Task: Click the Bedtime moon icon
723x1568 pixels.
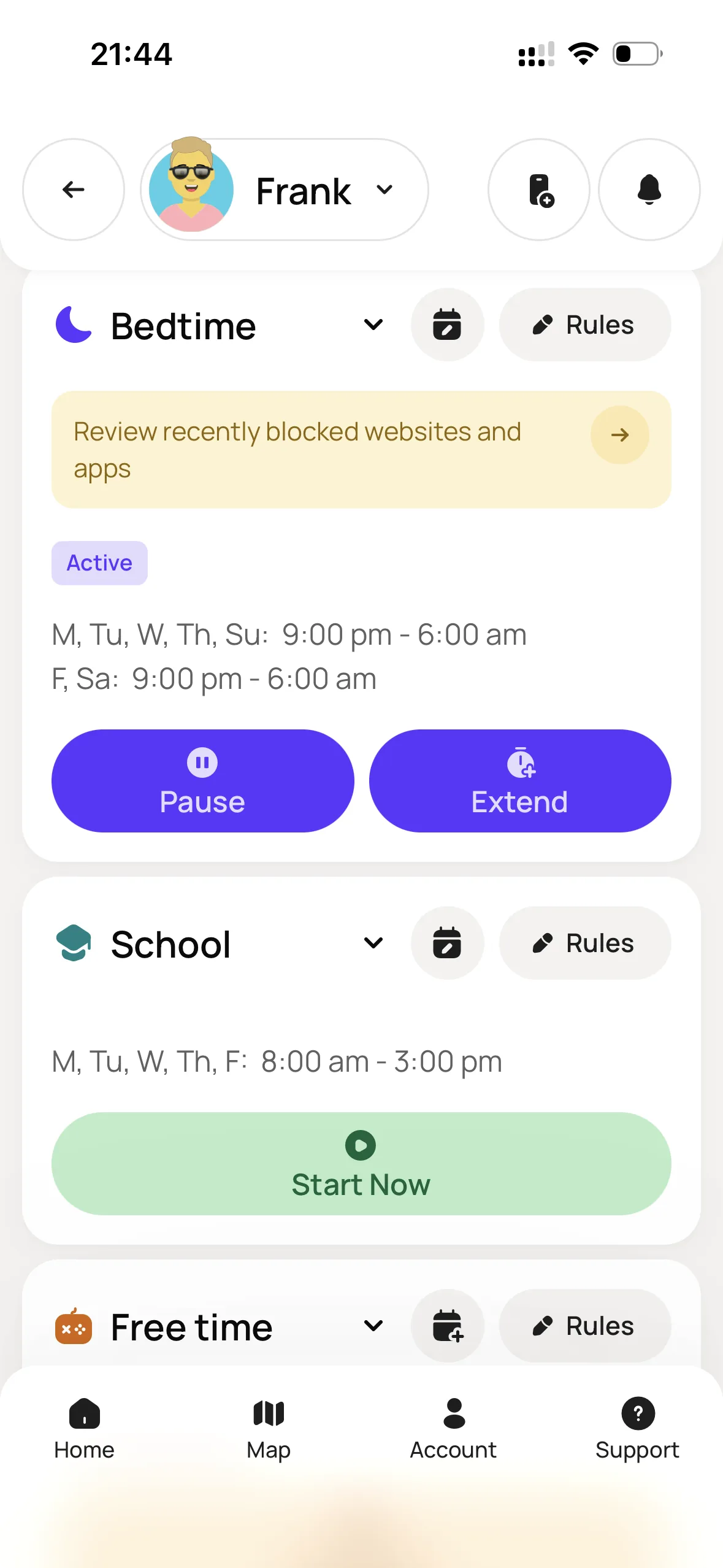Action: [72, 325]
